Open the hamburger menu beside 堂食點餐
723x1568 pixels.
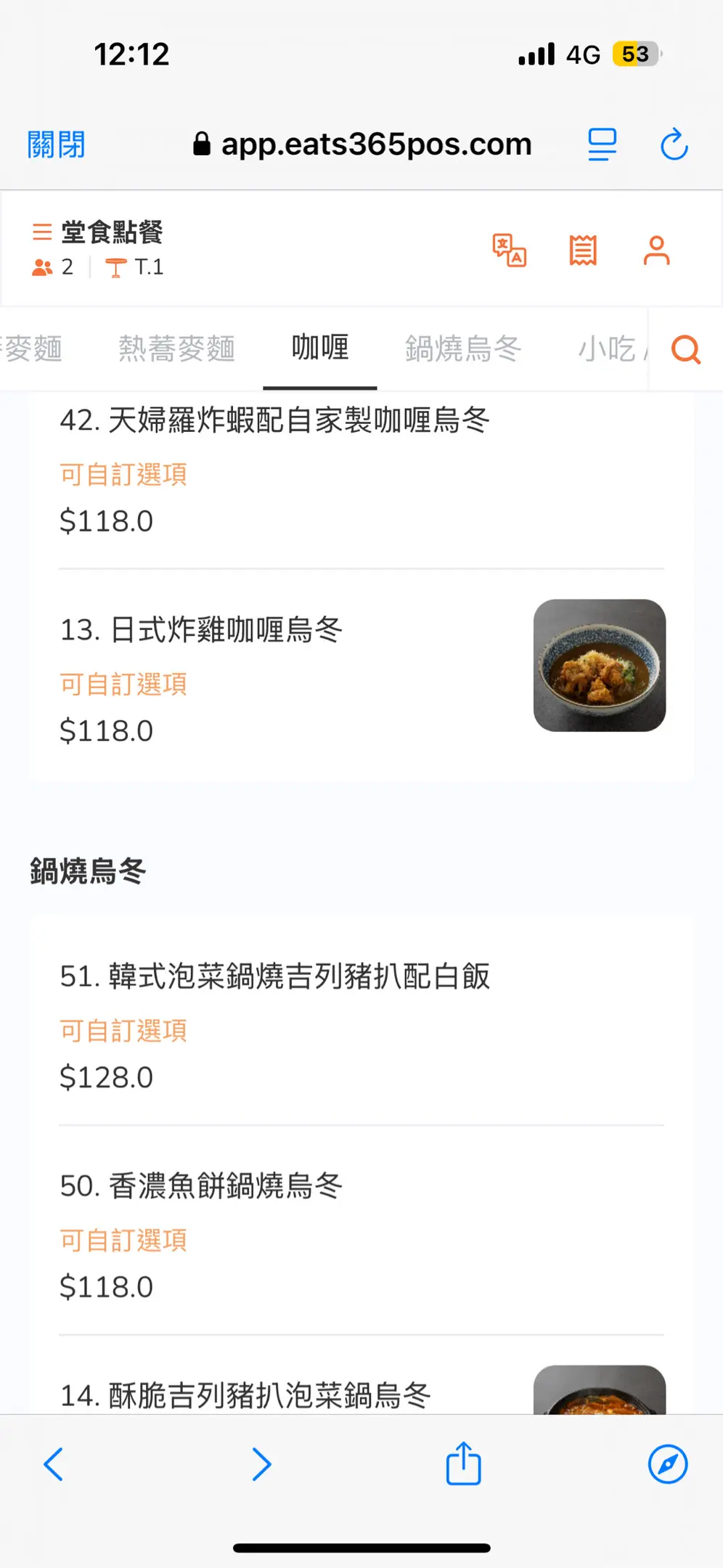[x=42, y=232]
